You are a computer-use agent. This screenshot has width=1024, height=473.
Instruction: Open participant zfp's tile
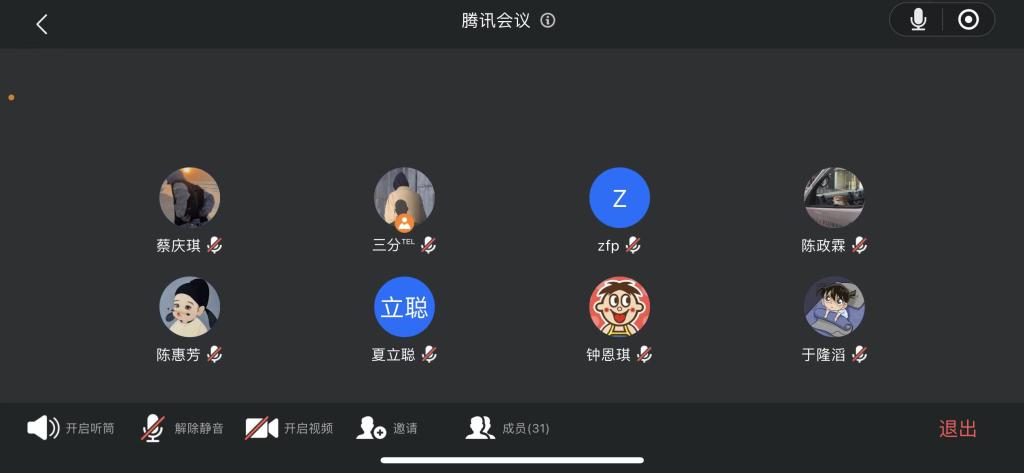point(619,197)
